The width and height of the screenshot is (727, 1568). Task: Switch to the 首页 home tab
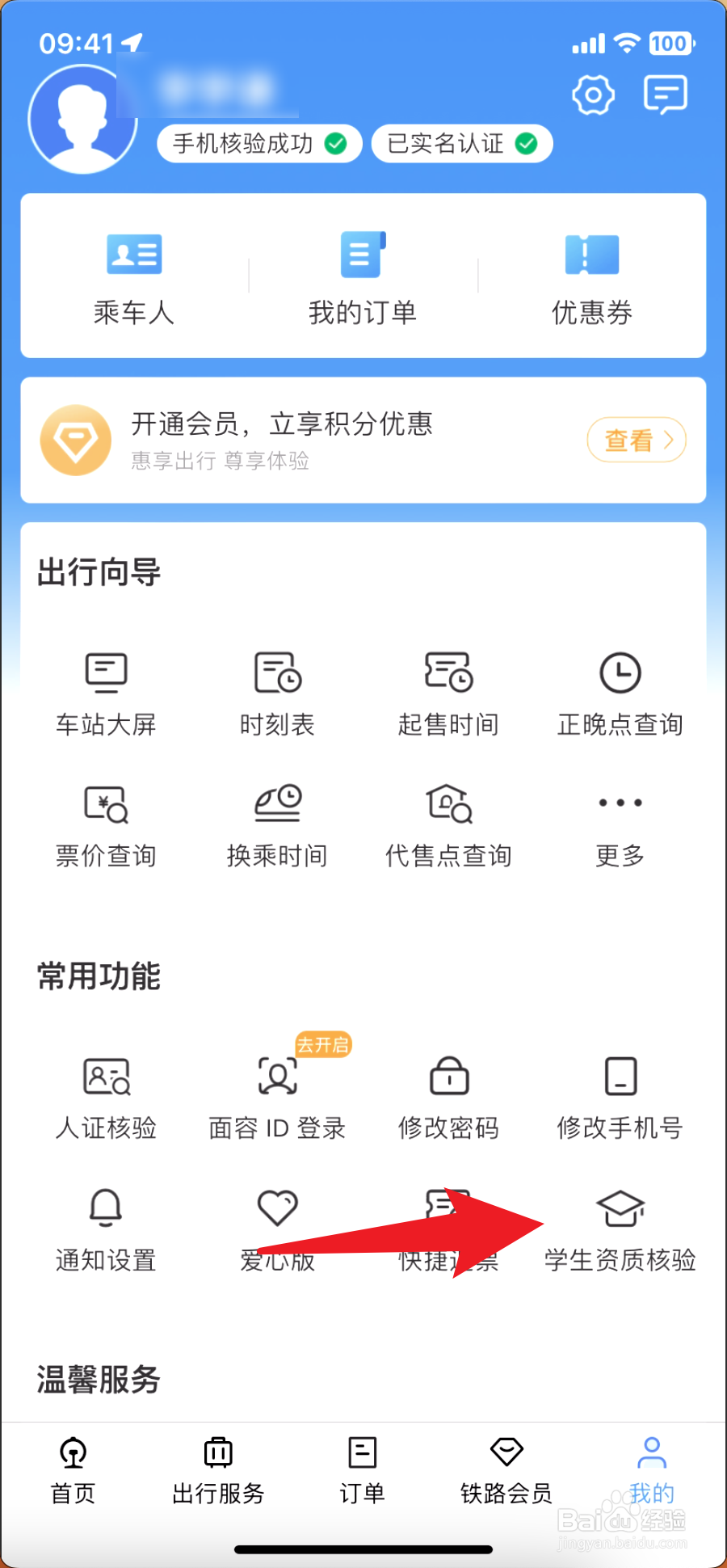72,1471
